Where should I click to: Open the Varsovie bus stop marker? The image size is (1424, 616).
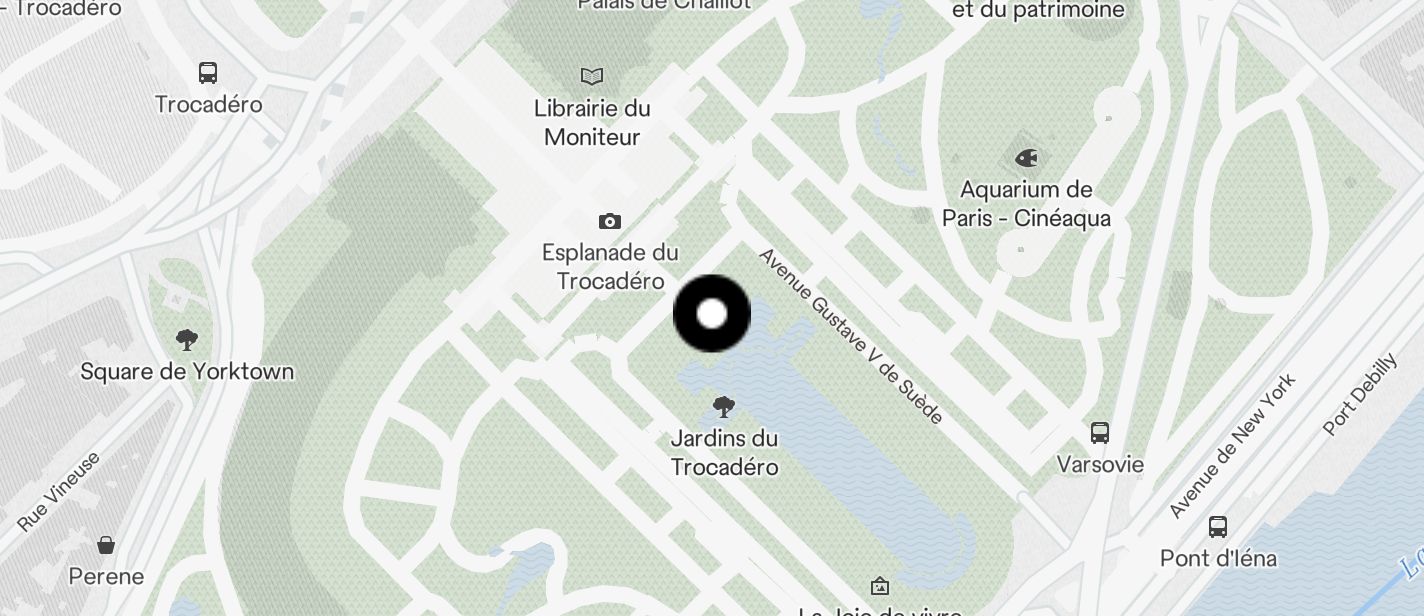[x=1100, y=433]
